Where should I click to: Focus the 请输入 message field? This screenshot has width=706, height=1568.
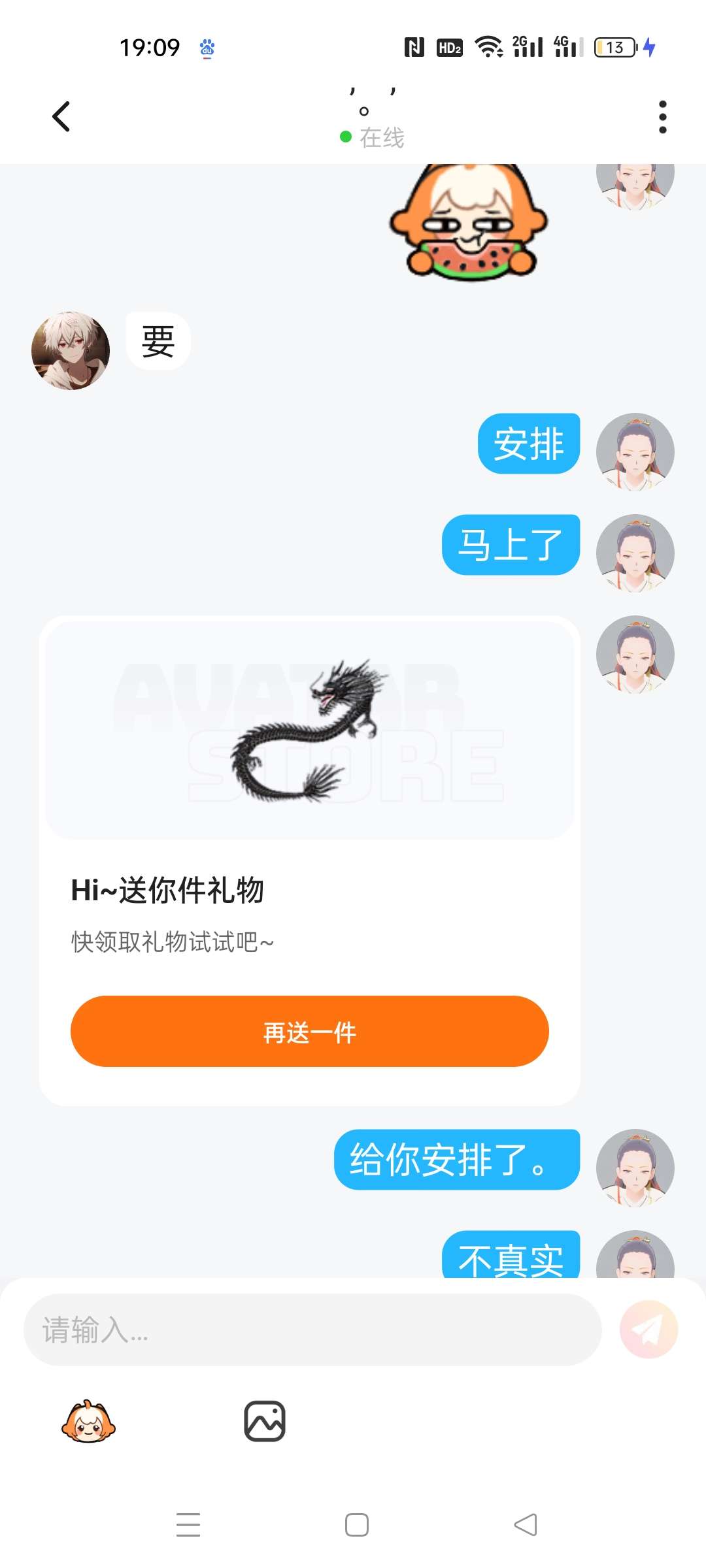click(312, 1330)
